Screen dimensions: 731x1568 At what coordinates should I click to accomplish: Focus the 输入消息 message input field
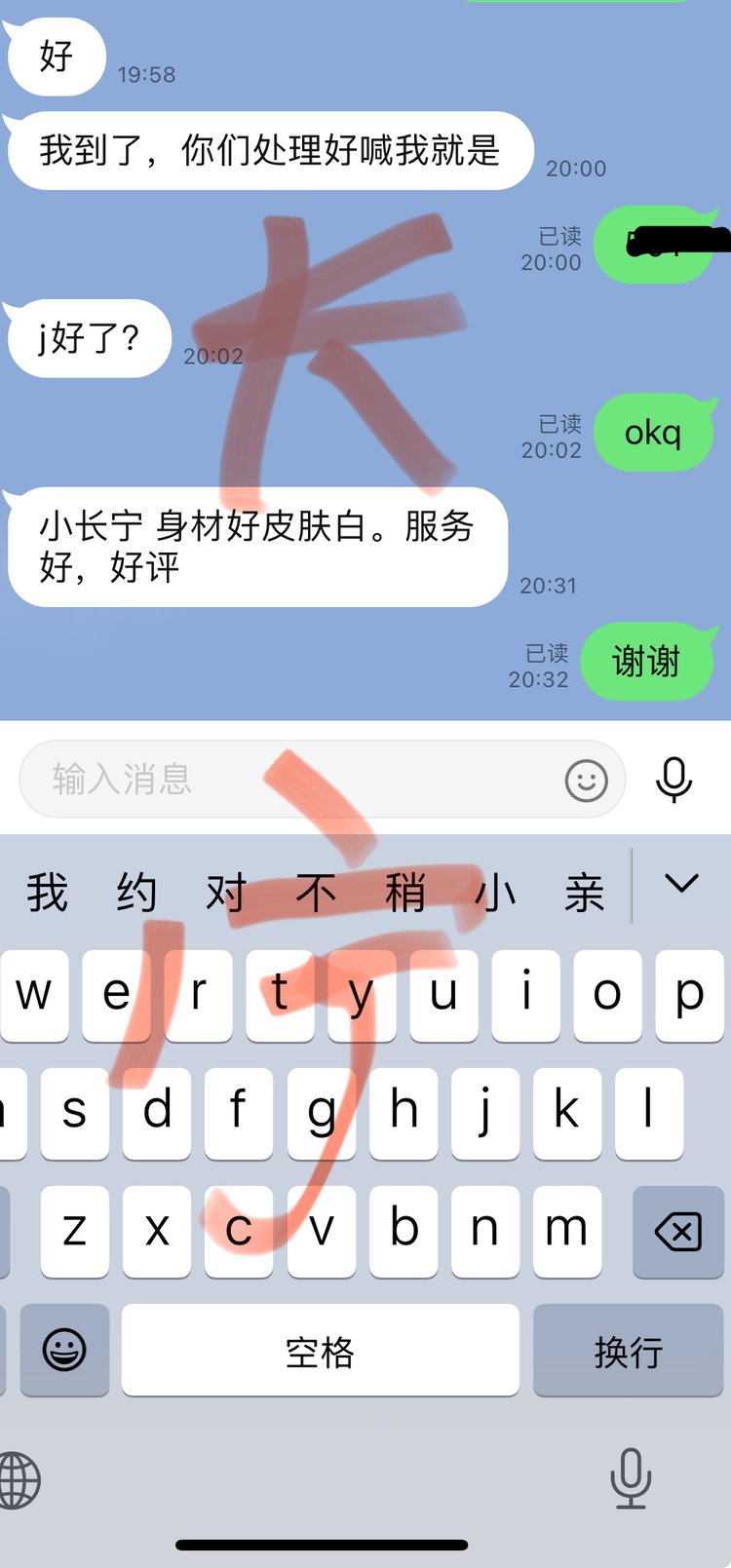click(x=283, y=779)
